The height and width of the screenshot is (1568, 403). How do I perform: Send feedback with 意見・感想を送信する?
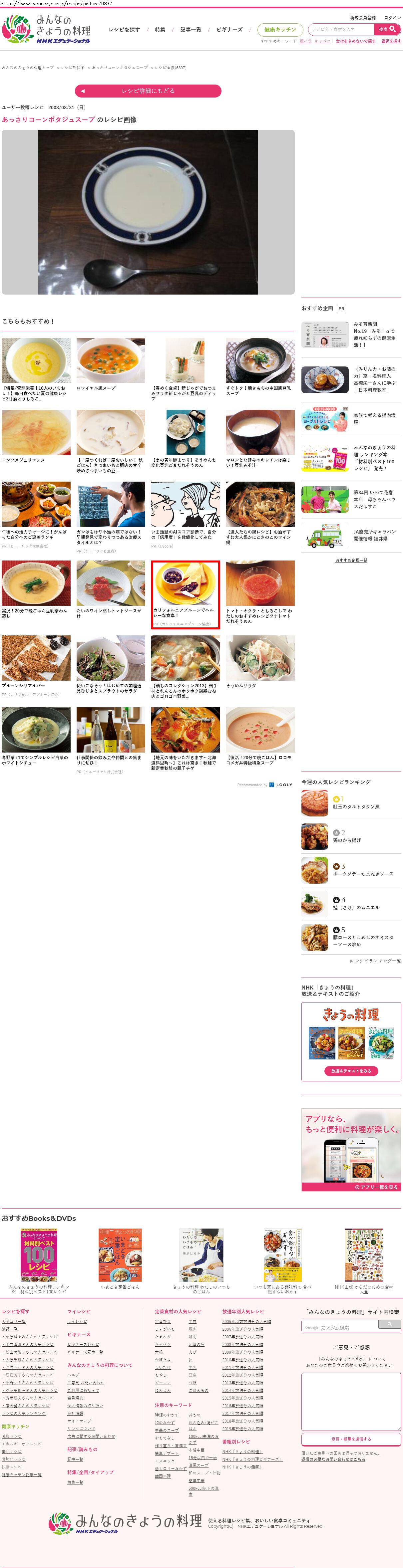[x=351, y=1438]
